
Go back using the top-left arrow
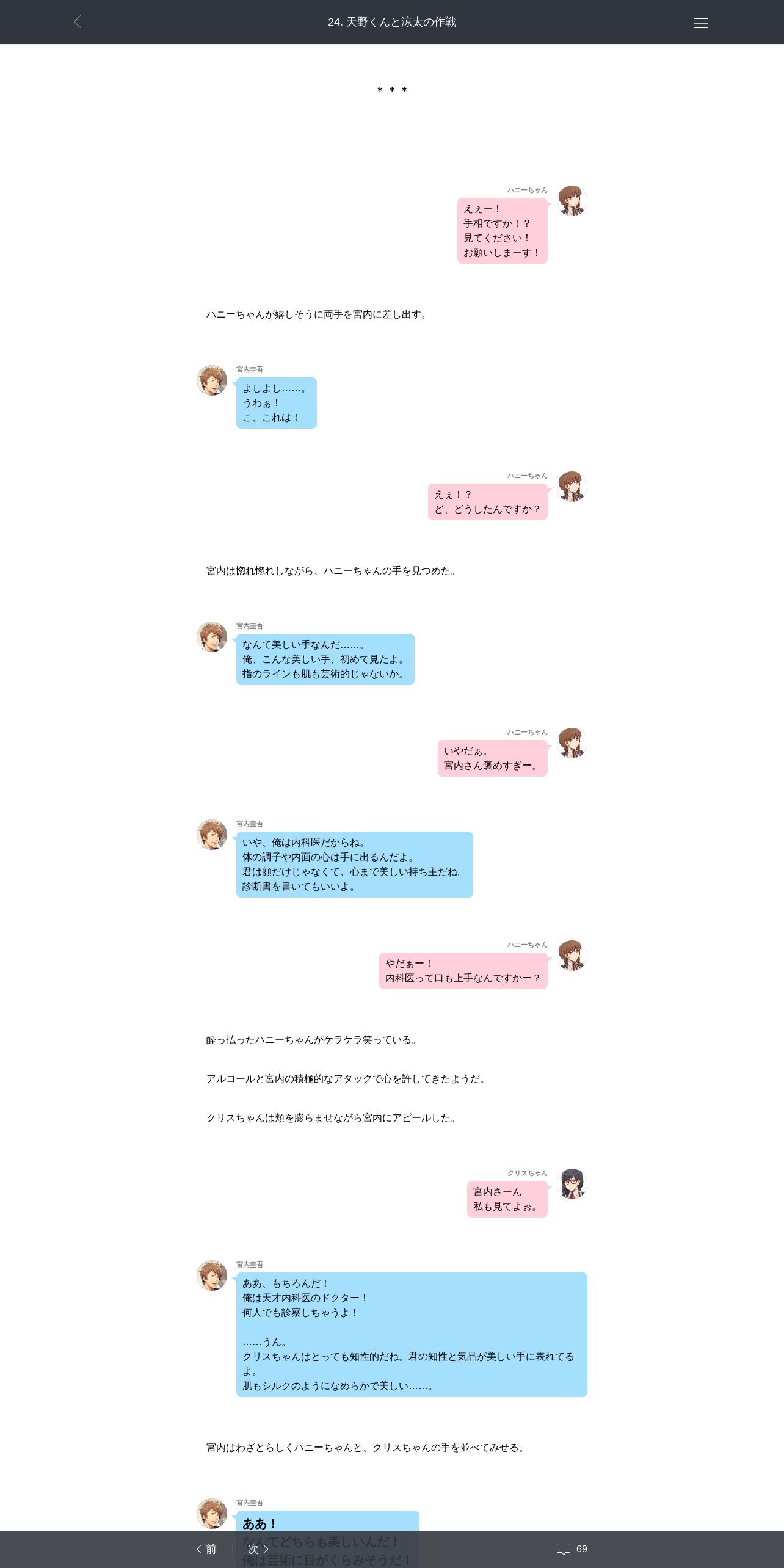tap(78, 22)
